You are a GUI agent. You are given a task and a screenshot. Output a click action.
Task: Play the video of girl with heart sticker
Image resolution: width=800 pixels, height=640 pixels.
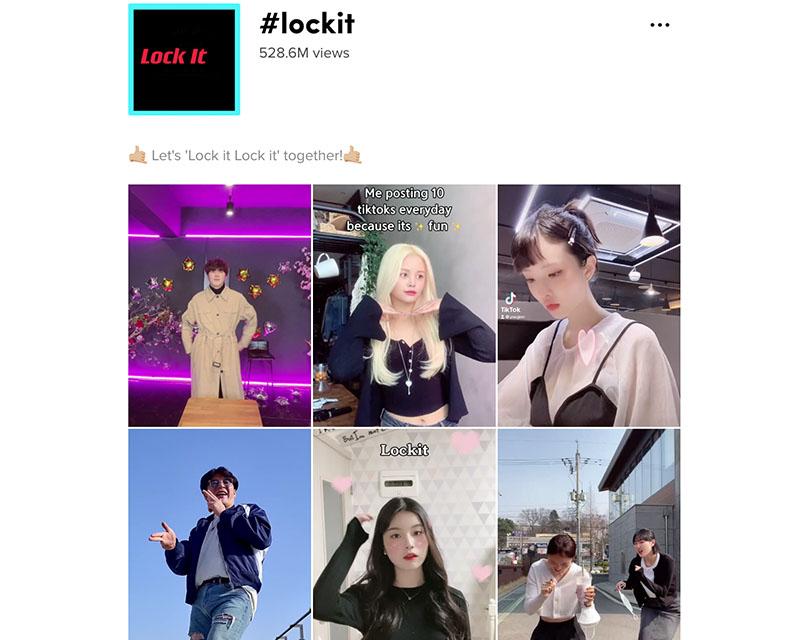[x=589, y=305]
